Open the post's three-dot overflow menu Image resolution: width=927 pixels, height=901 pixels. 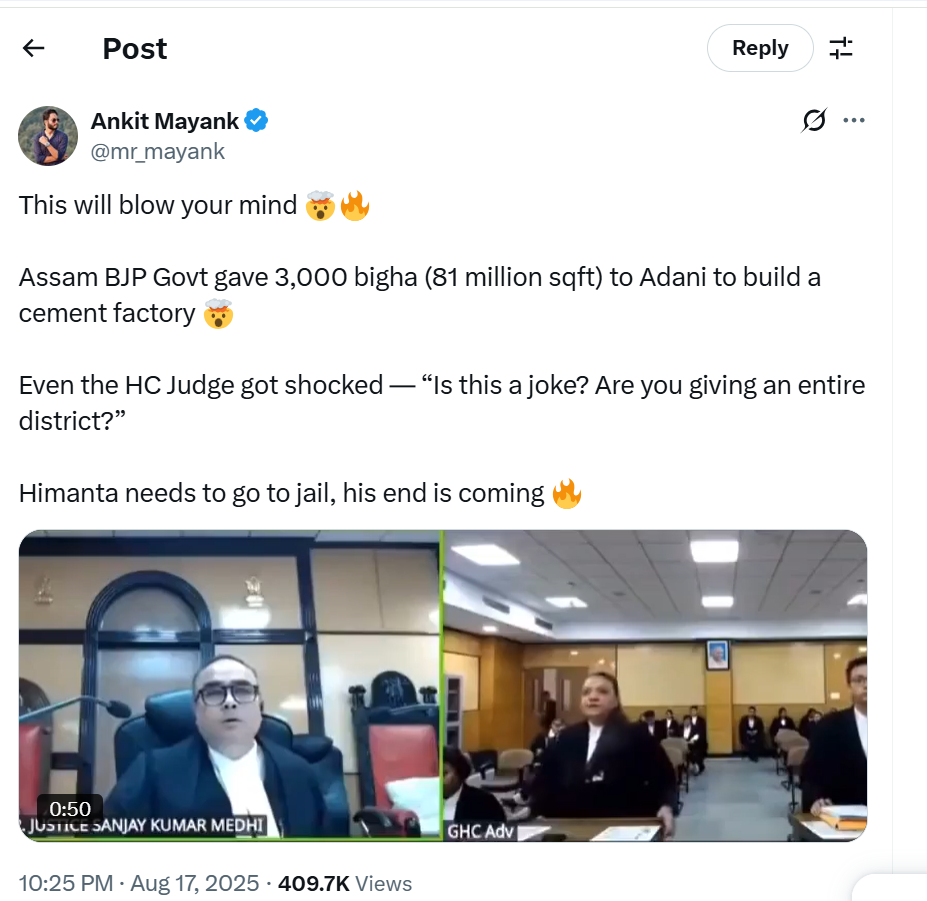point(853,121)
